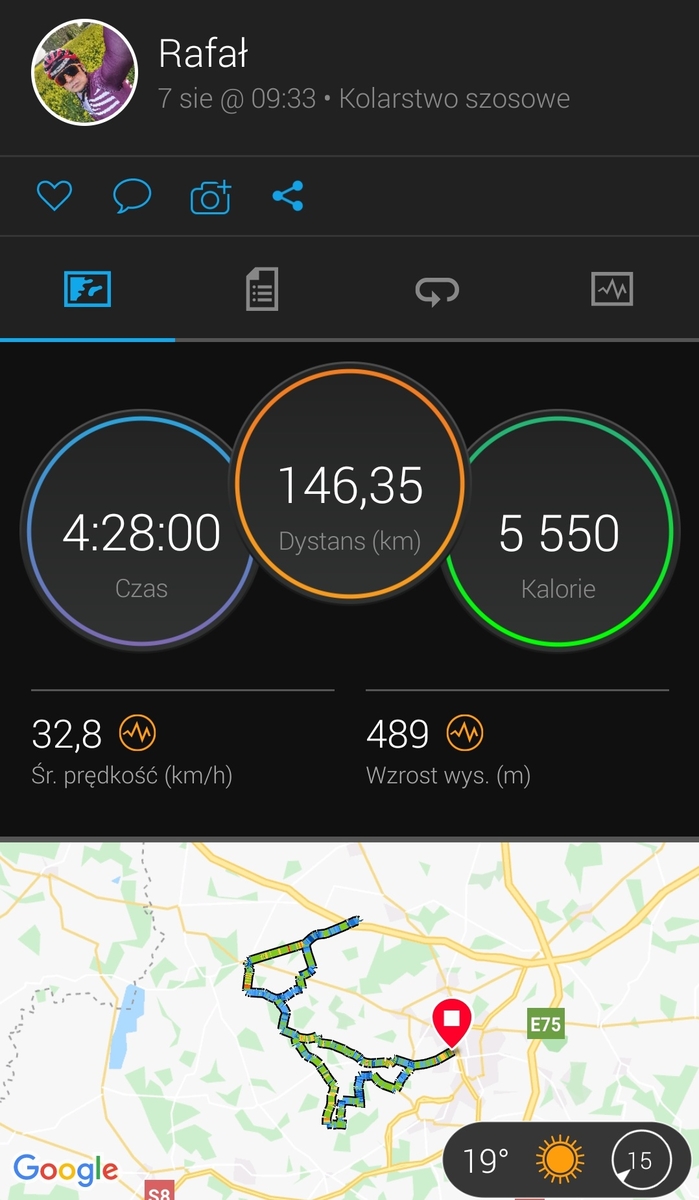The width and height of the screenshot is (699, 1200).
Task: Open the elevation gain chart icon
Action: pyautogui.click(x=465, y=734)
